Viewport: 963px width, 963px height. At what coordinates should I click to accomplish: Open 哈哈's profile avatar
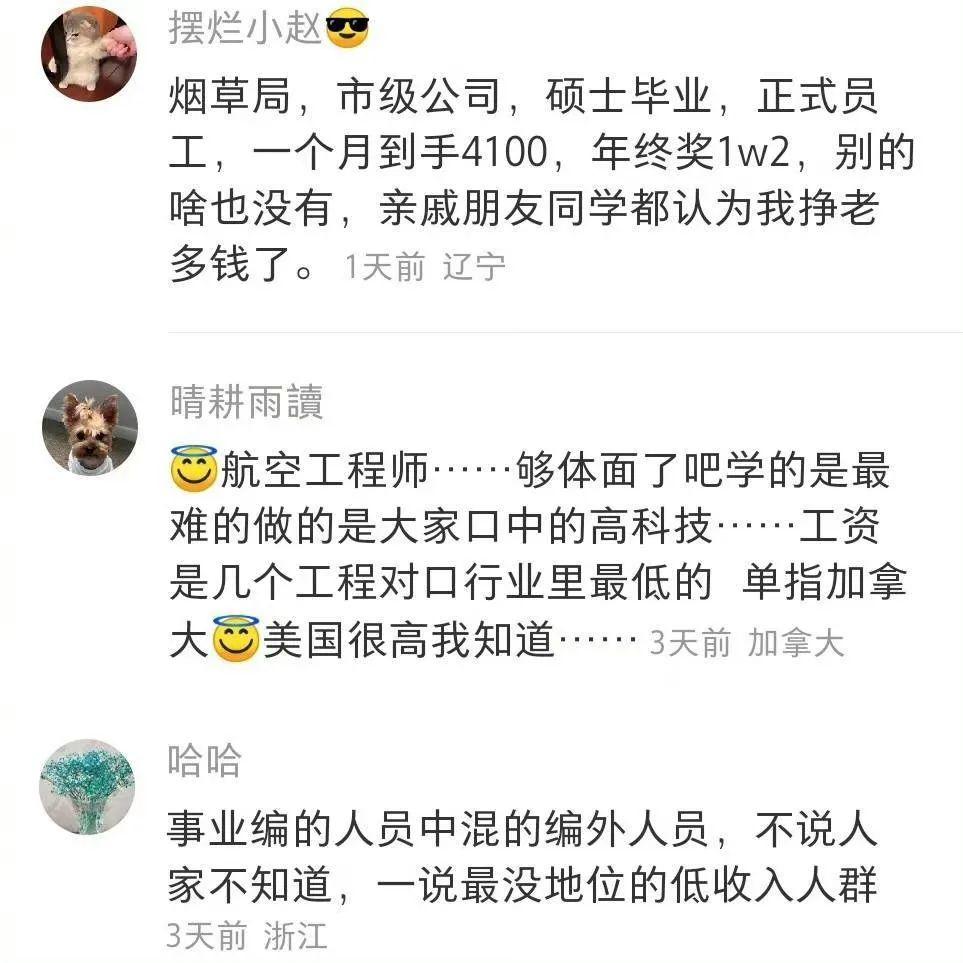[87, 788]
